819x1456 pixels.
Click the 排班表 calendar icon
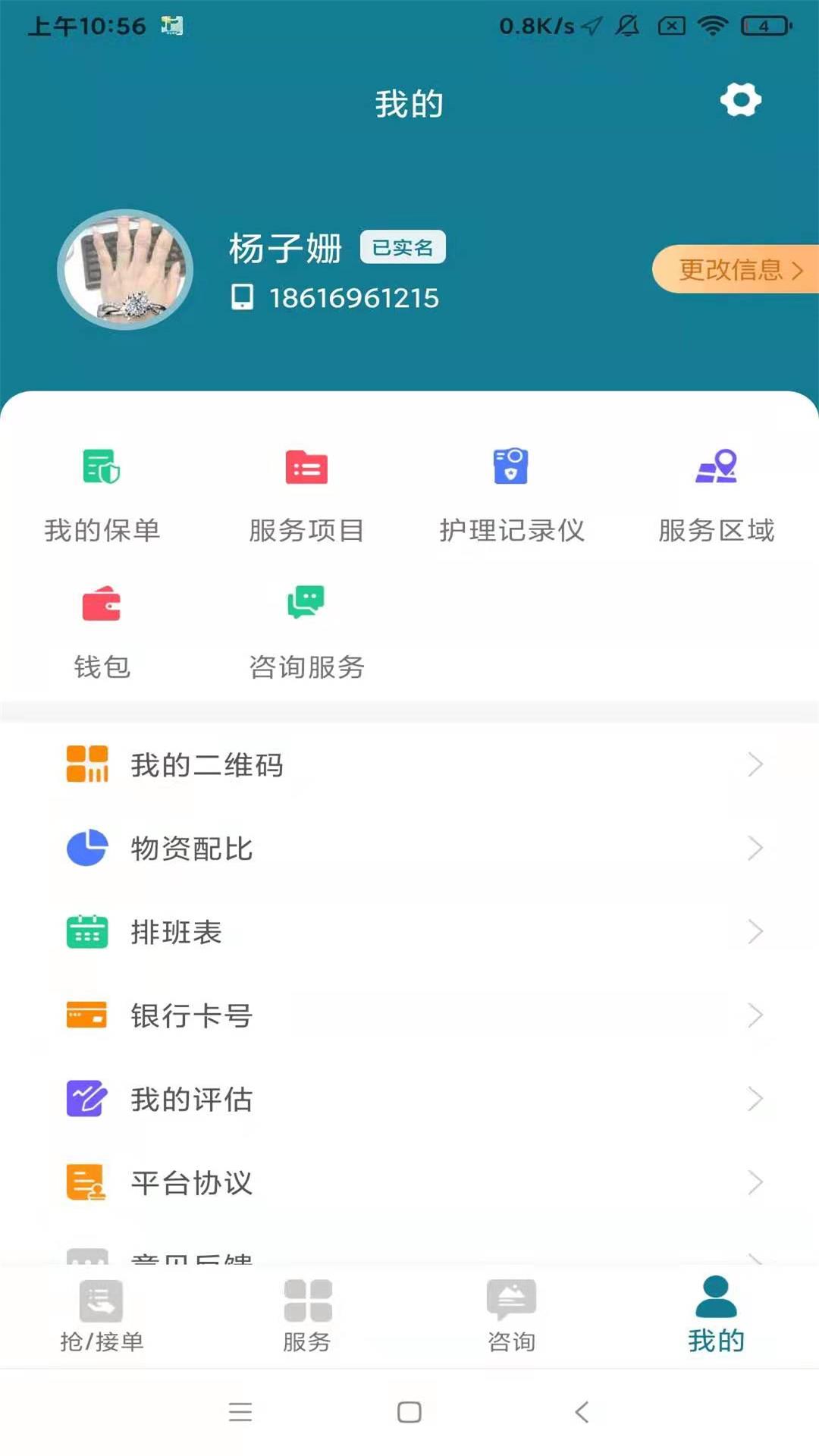coord(87,933)
